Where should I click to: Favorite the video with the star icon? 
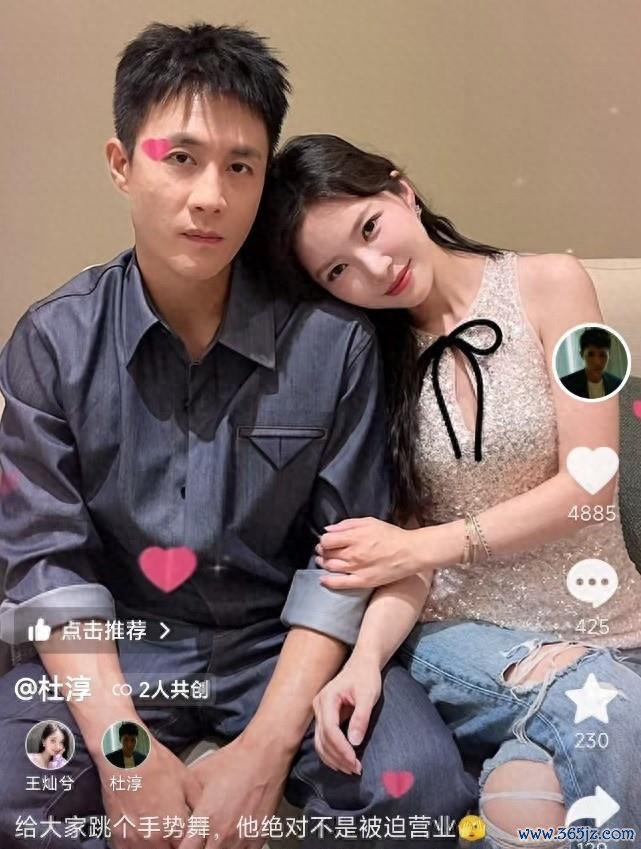pos(592,699)
